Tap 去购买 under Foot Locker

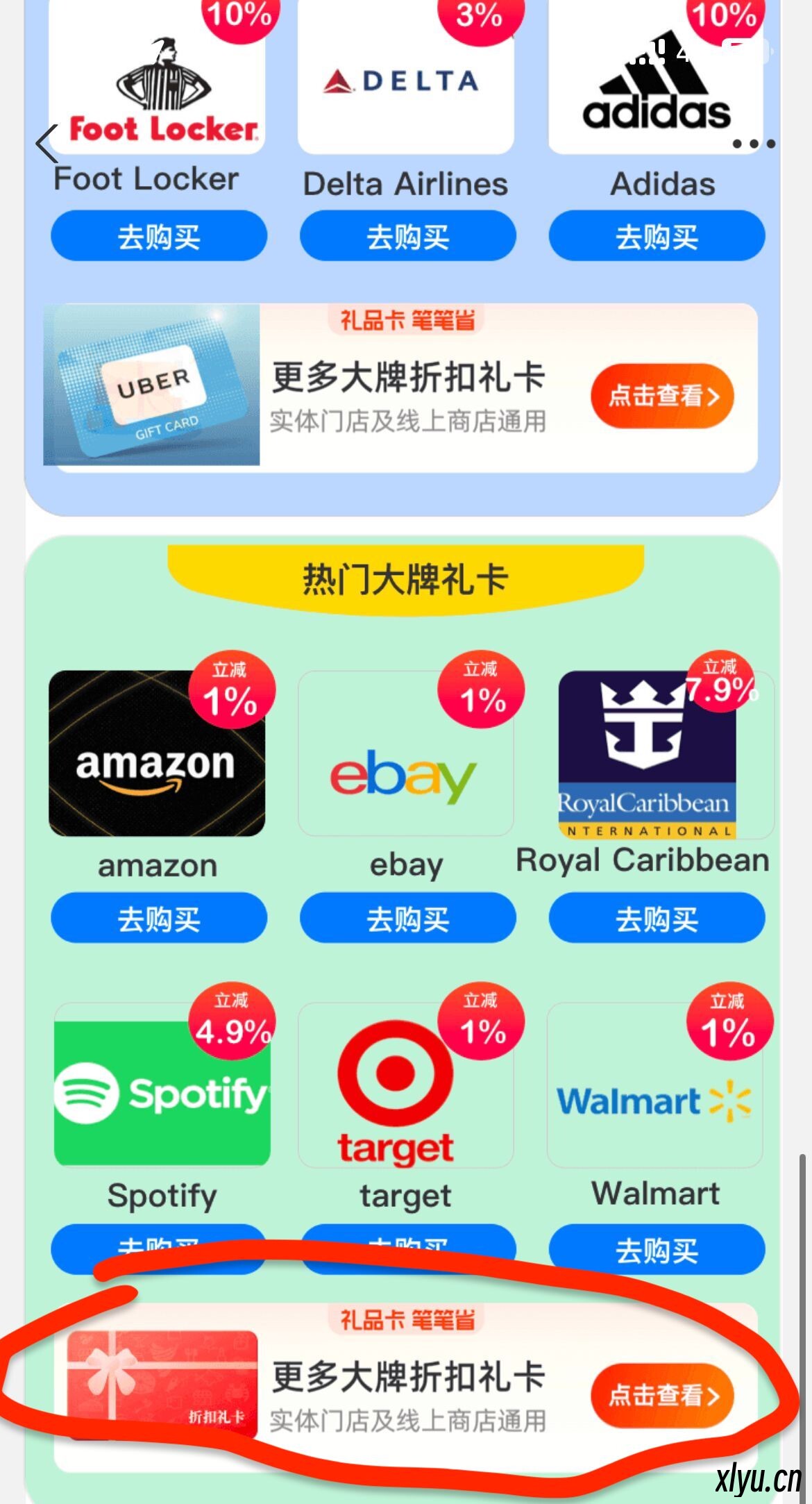pos(159,237)
